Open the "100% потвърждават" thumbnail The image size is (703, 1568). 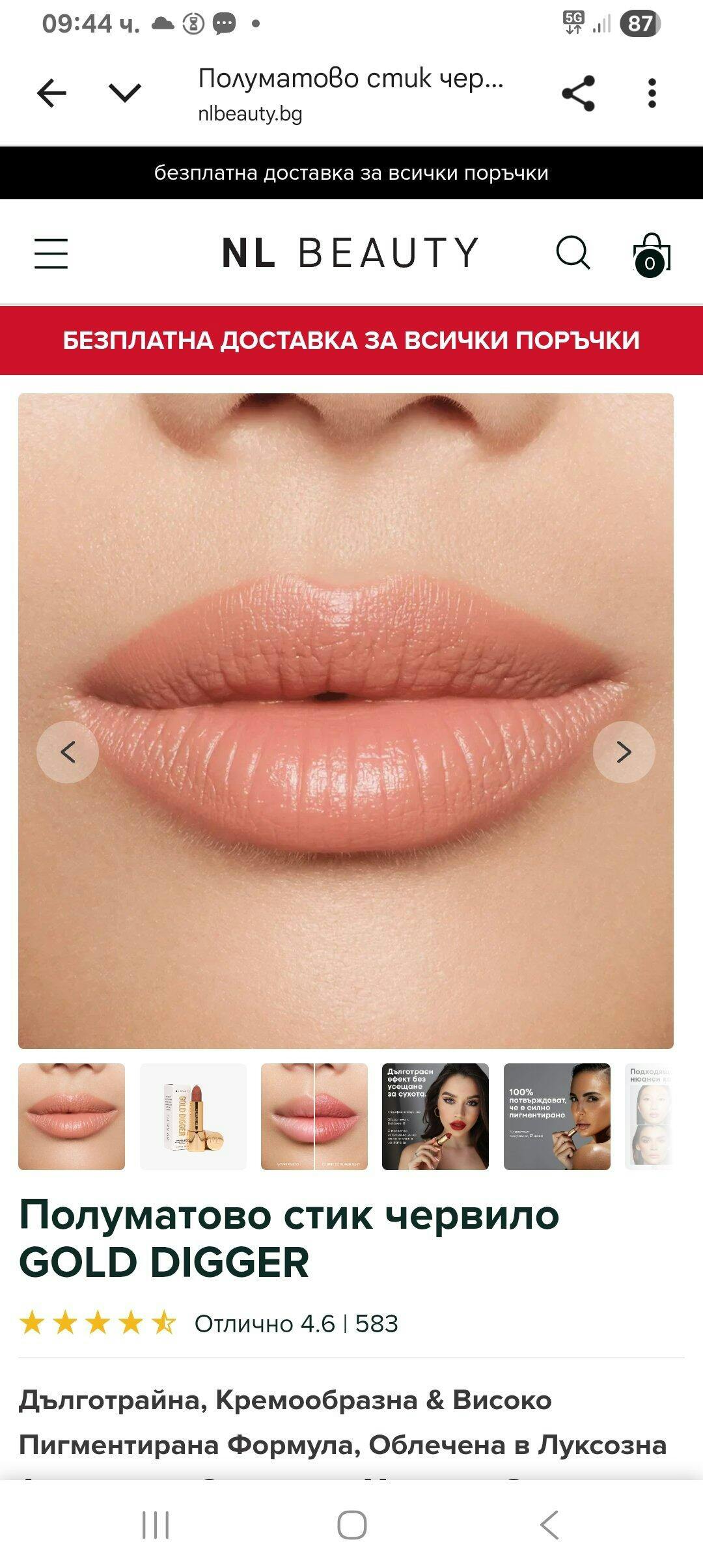point(557,1117)
